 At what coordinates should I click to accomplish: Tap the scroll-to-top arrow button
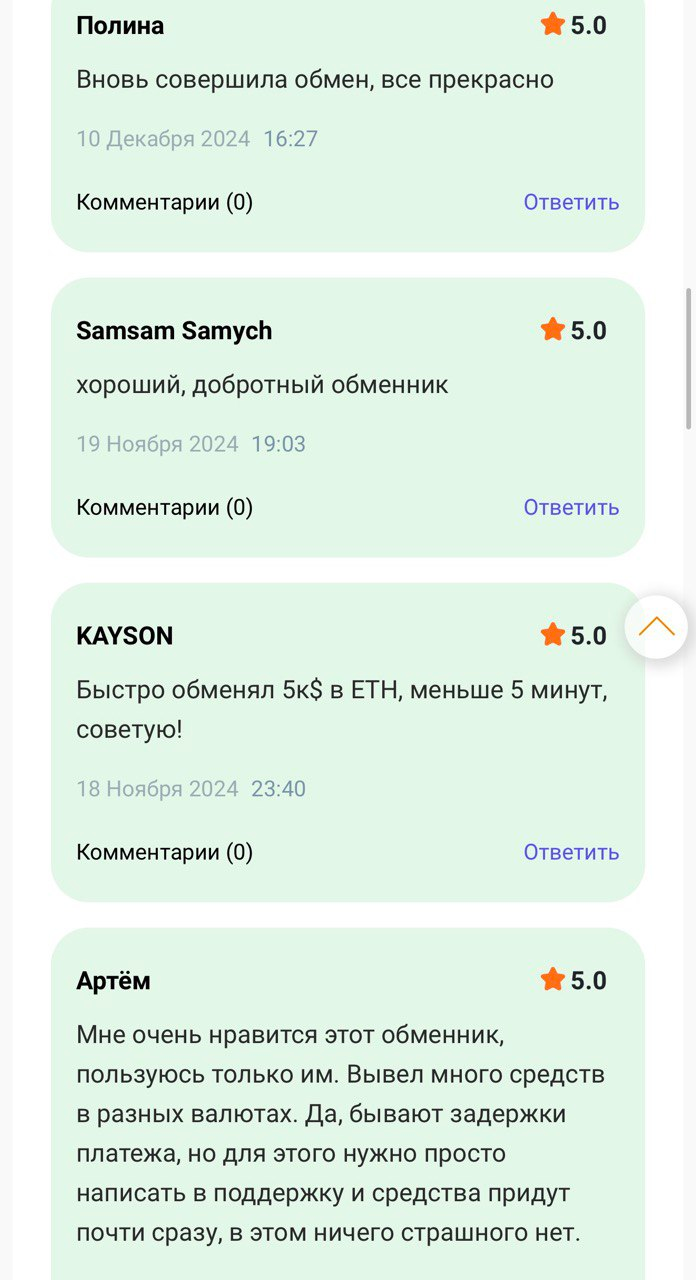pos(656,627)
